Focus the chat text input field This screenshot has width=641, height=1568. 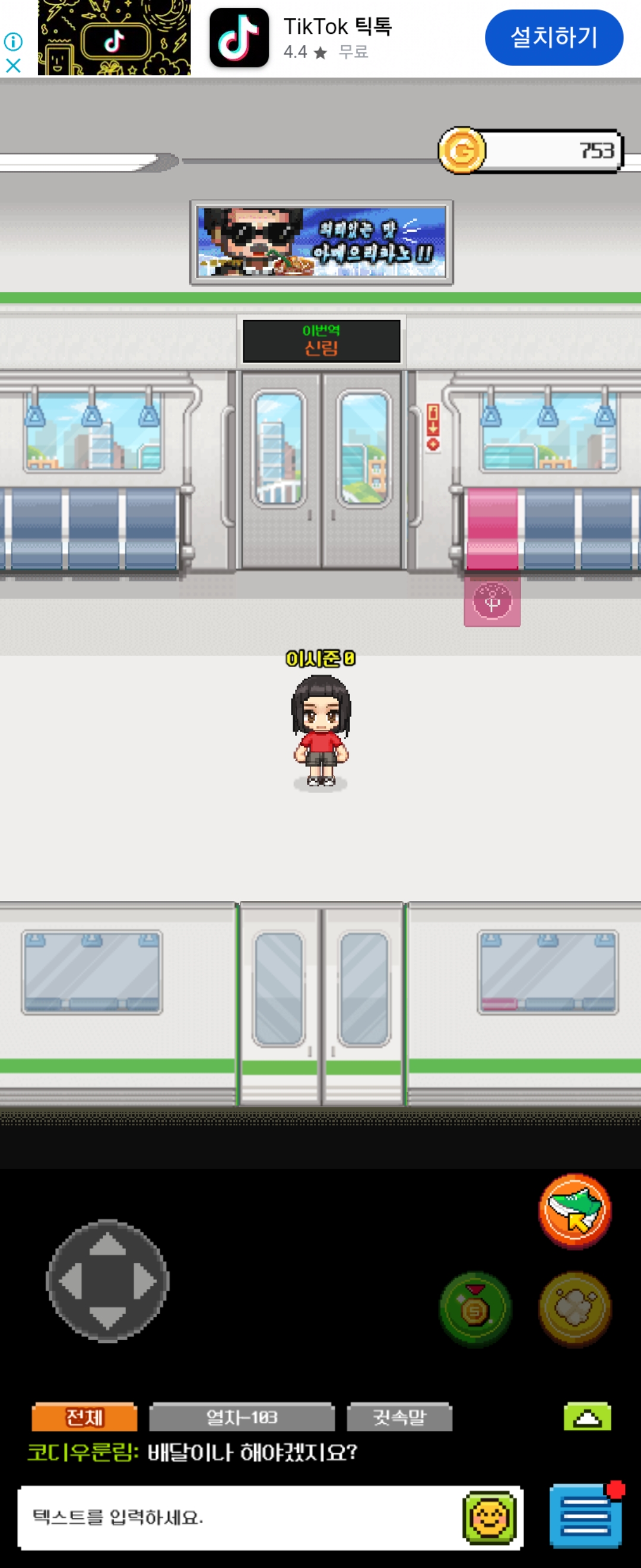[x=237, y=1518]
